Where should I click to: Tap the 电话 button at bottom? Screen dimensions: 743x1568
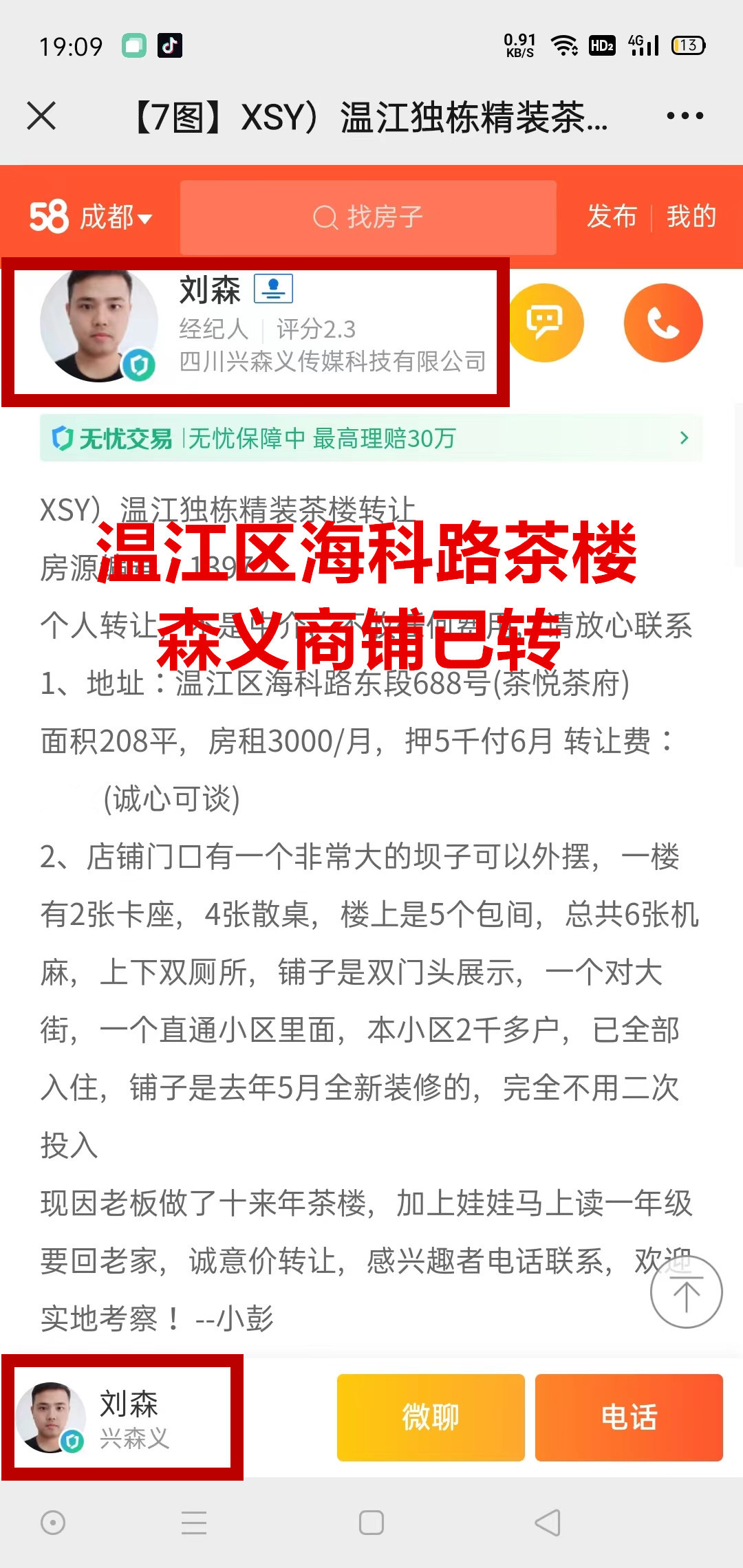coord(629,1417)
